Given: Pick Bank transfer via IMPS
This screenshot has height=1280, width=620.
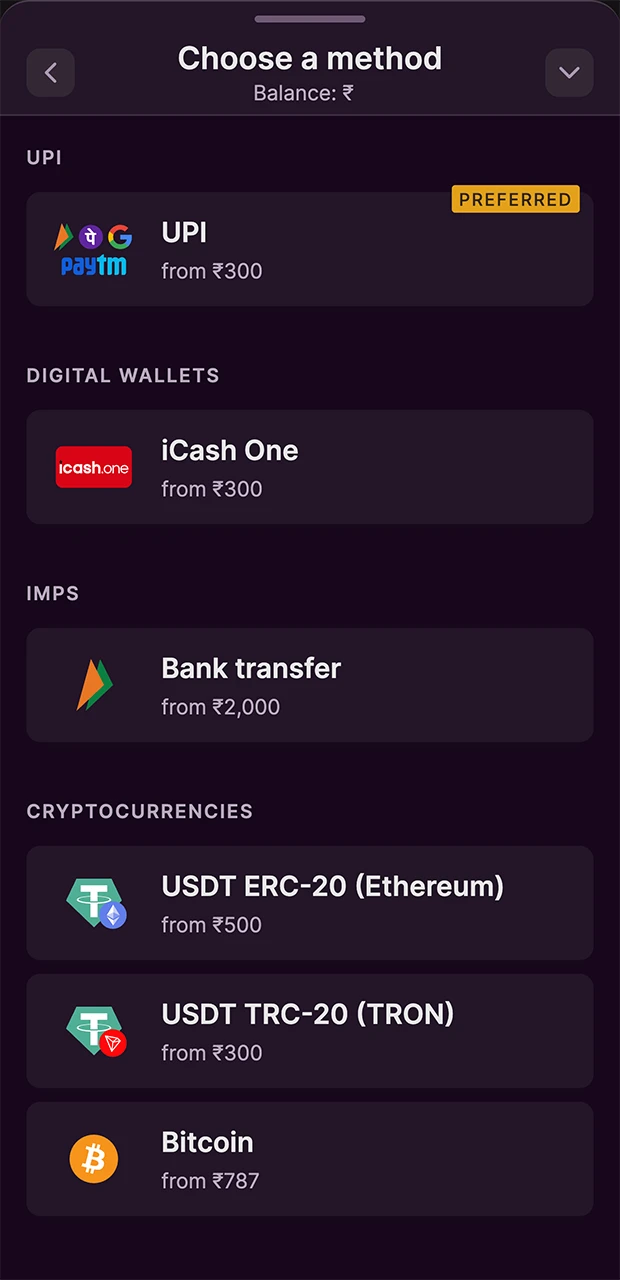Looking at the screenshot, I should coord(309,685).
